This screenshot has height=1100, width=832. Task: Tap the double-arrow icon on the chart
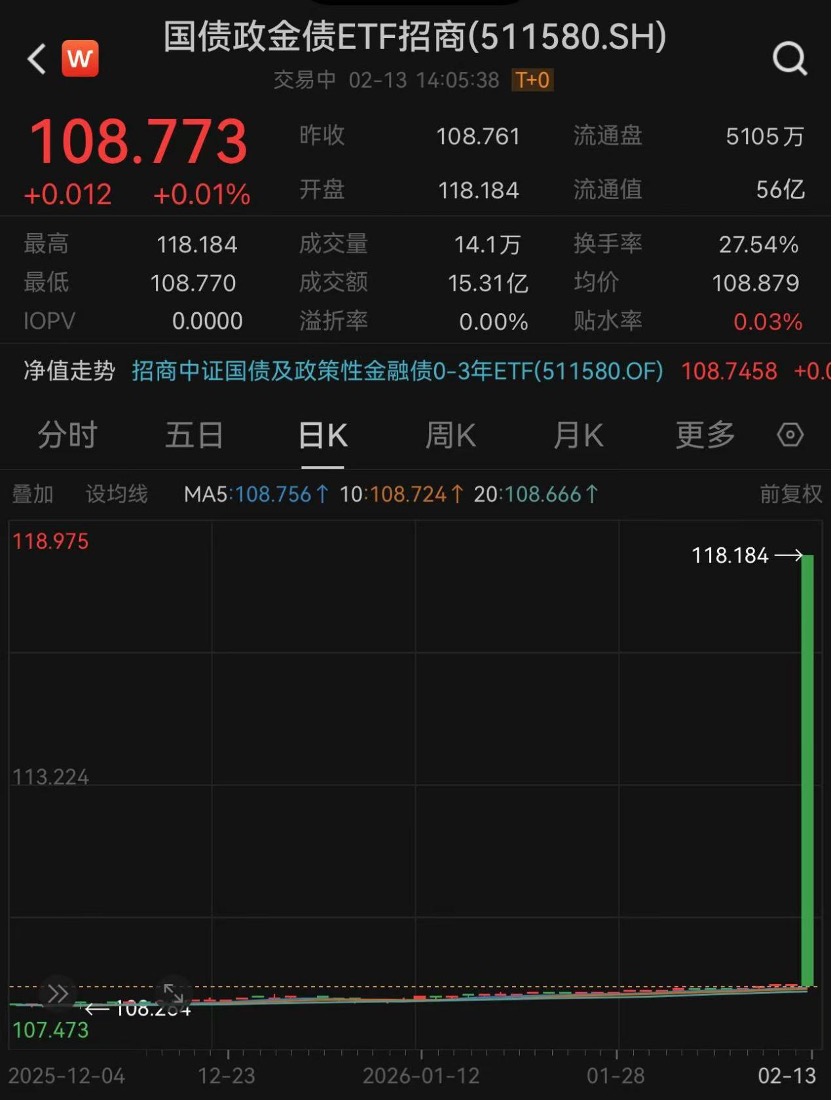[57, 993]
